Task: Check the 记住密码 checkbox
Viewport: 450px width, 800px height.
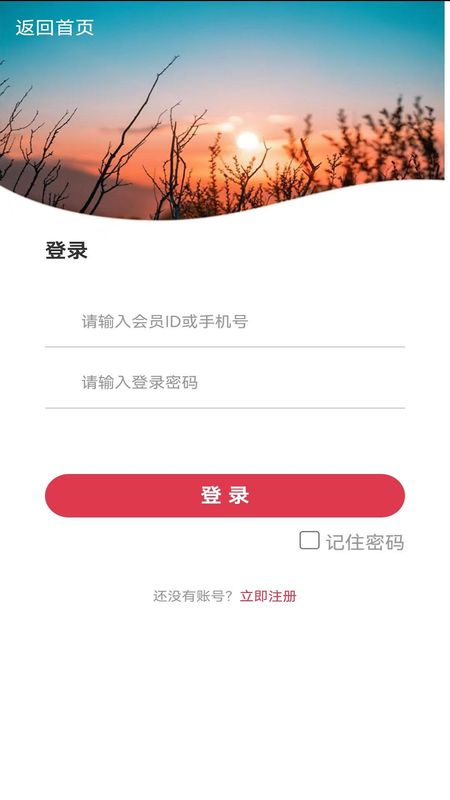Action: pos(309,540)
